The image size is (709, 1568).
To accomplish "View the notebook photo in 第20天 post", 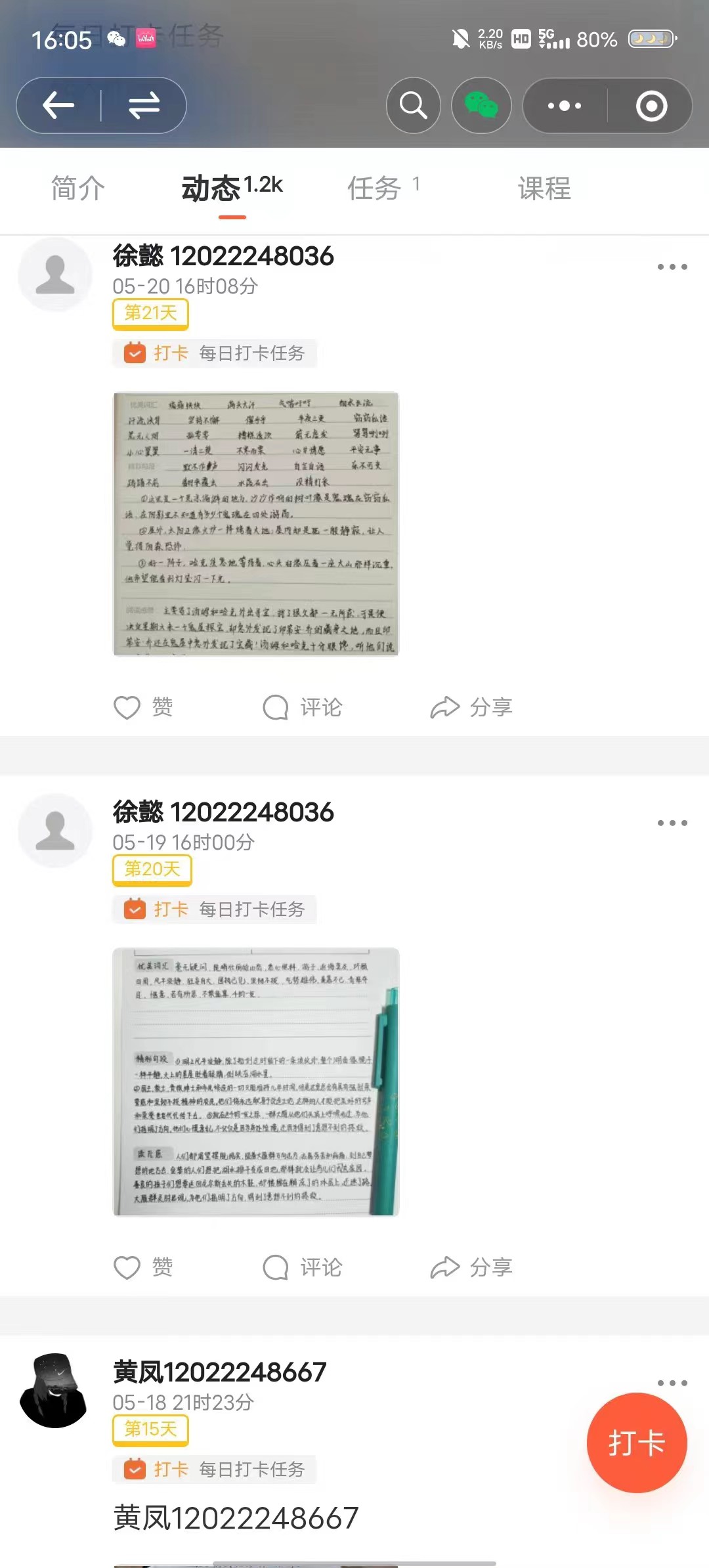I will tap(256, 1081).
